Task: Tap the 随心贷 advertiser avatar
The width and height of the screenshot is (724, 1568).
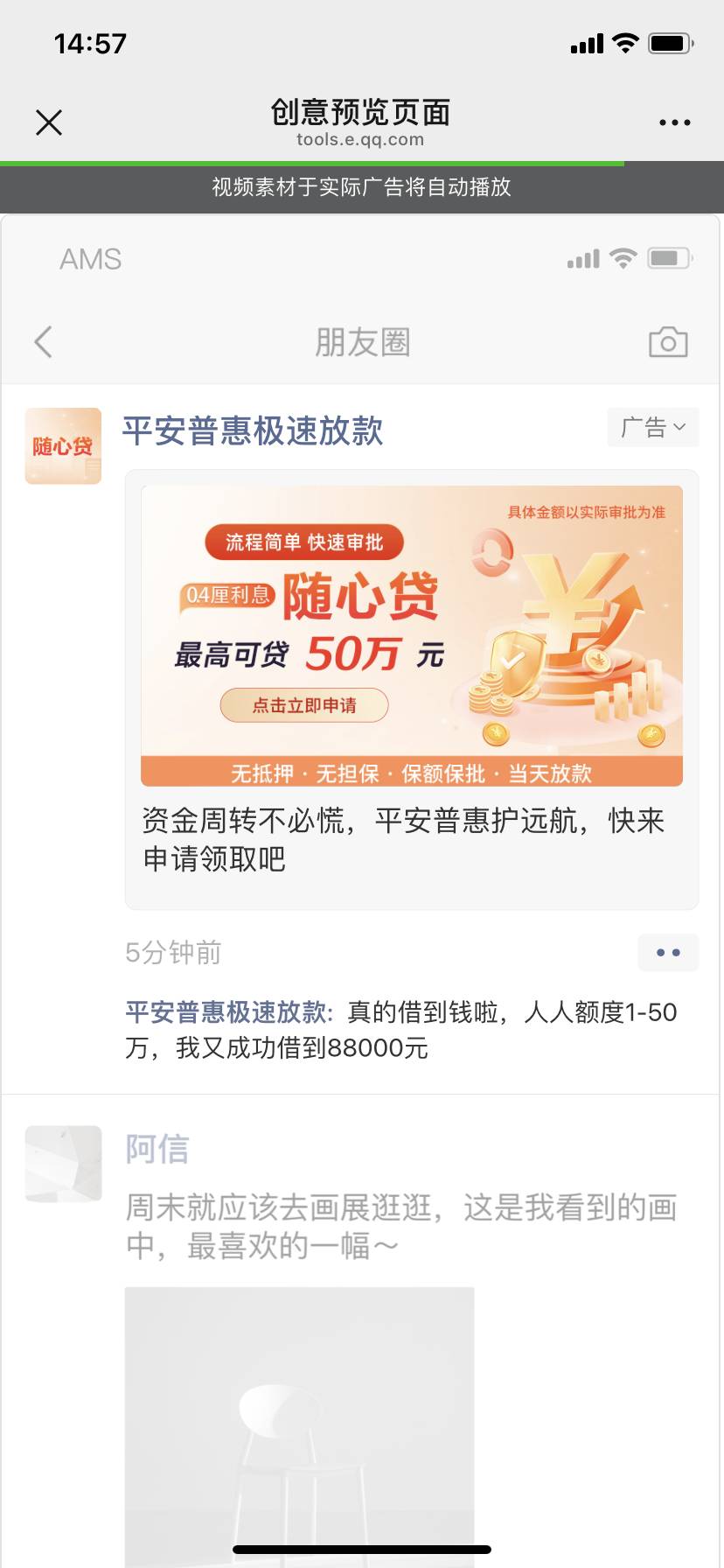Action: click(62, 444)
